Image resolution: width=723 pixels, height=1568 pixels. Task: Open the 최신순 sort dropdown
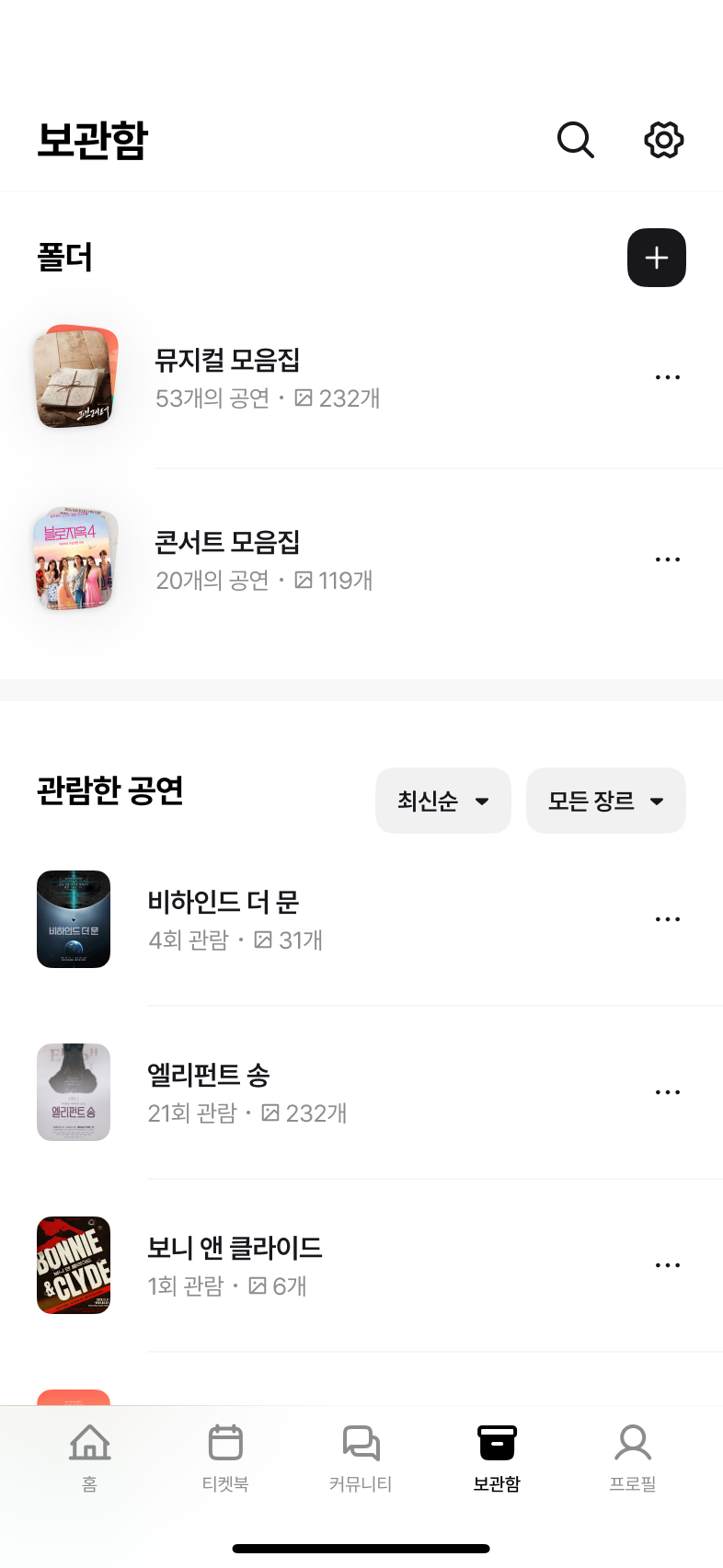(442, 801)
